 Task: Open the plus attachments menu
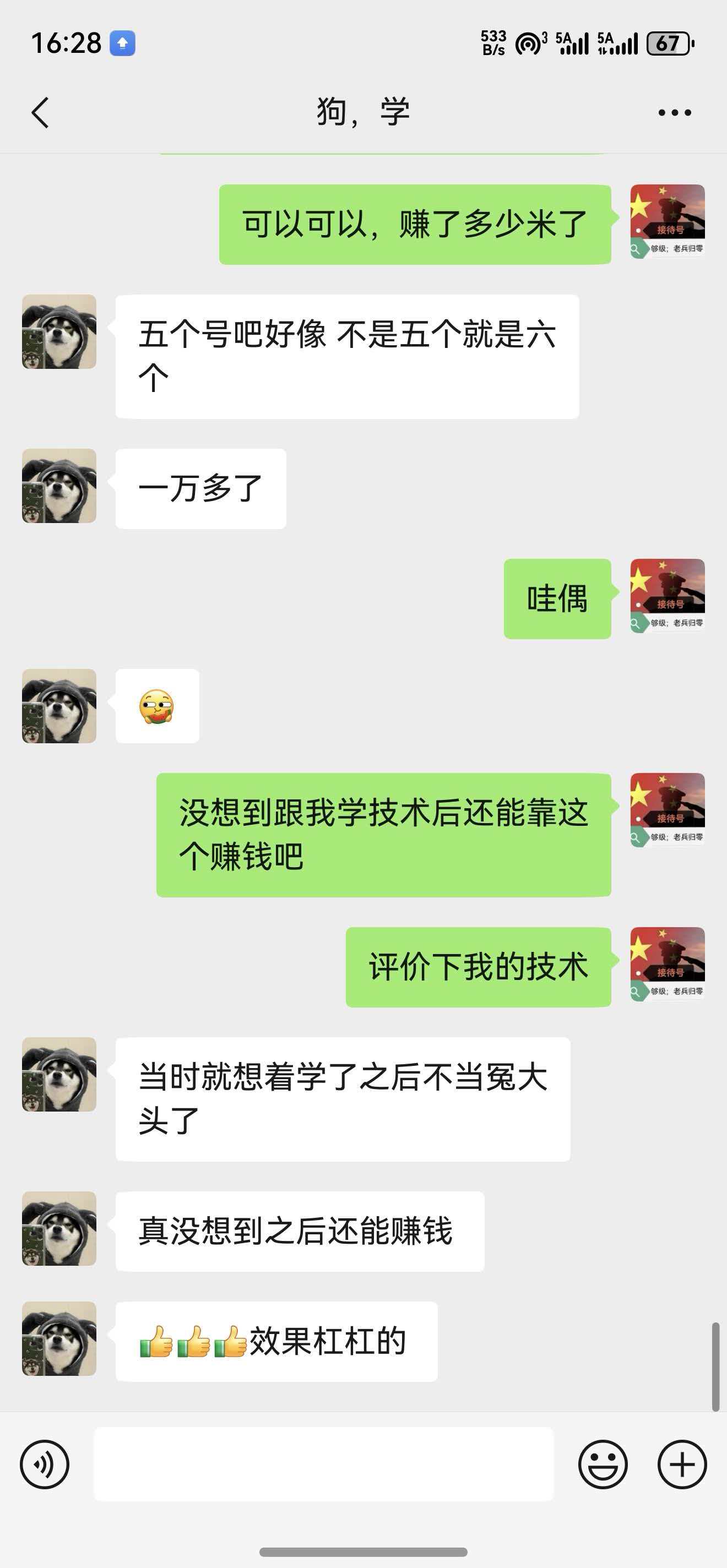tap(682, 1464)
